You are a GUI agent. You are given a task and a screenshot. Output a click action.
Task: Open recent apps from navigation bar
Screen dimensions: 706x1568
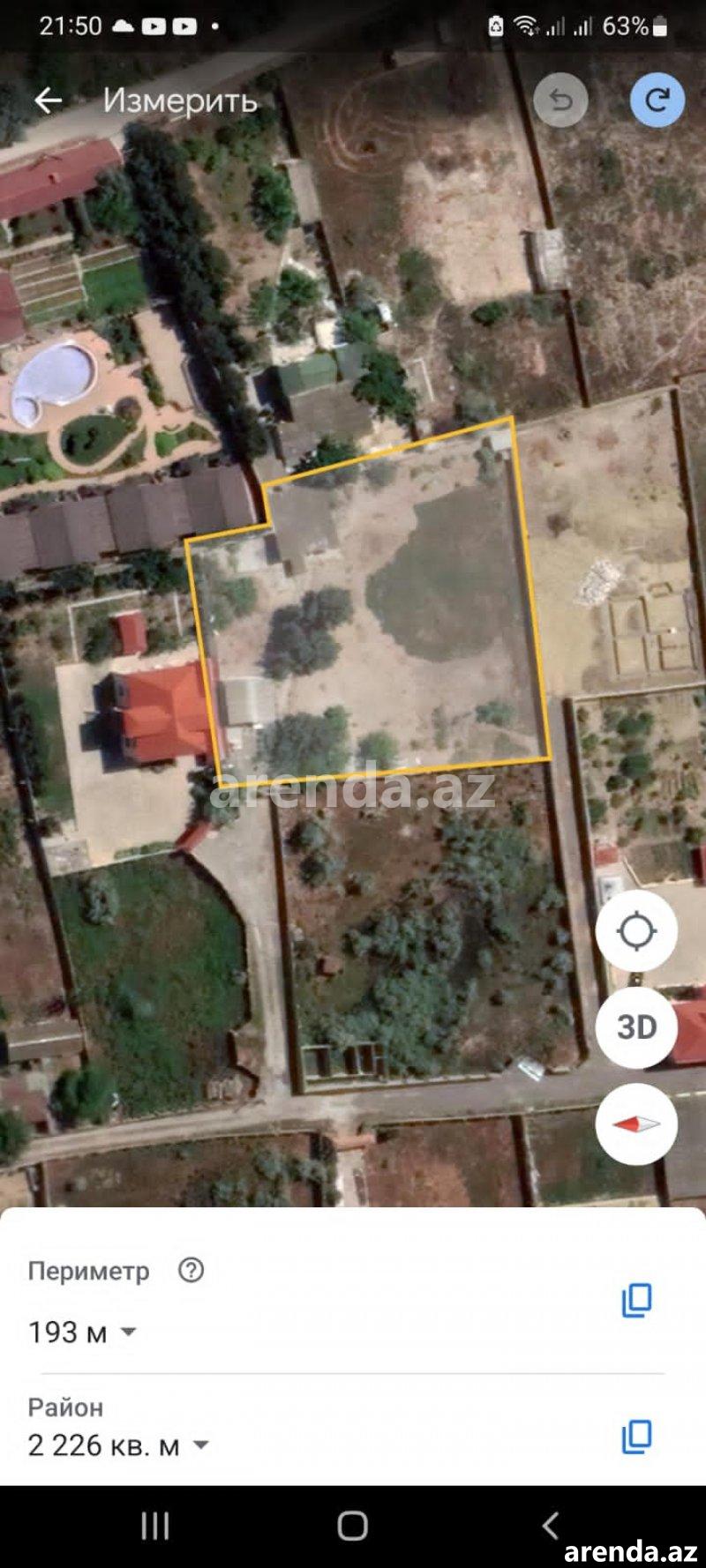(x=155, y=1526)
